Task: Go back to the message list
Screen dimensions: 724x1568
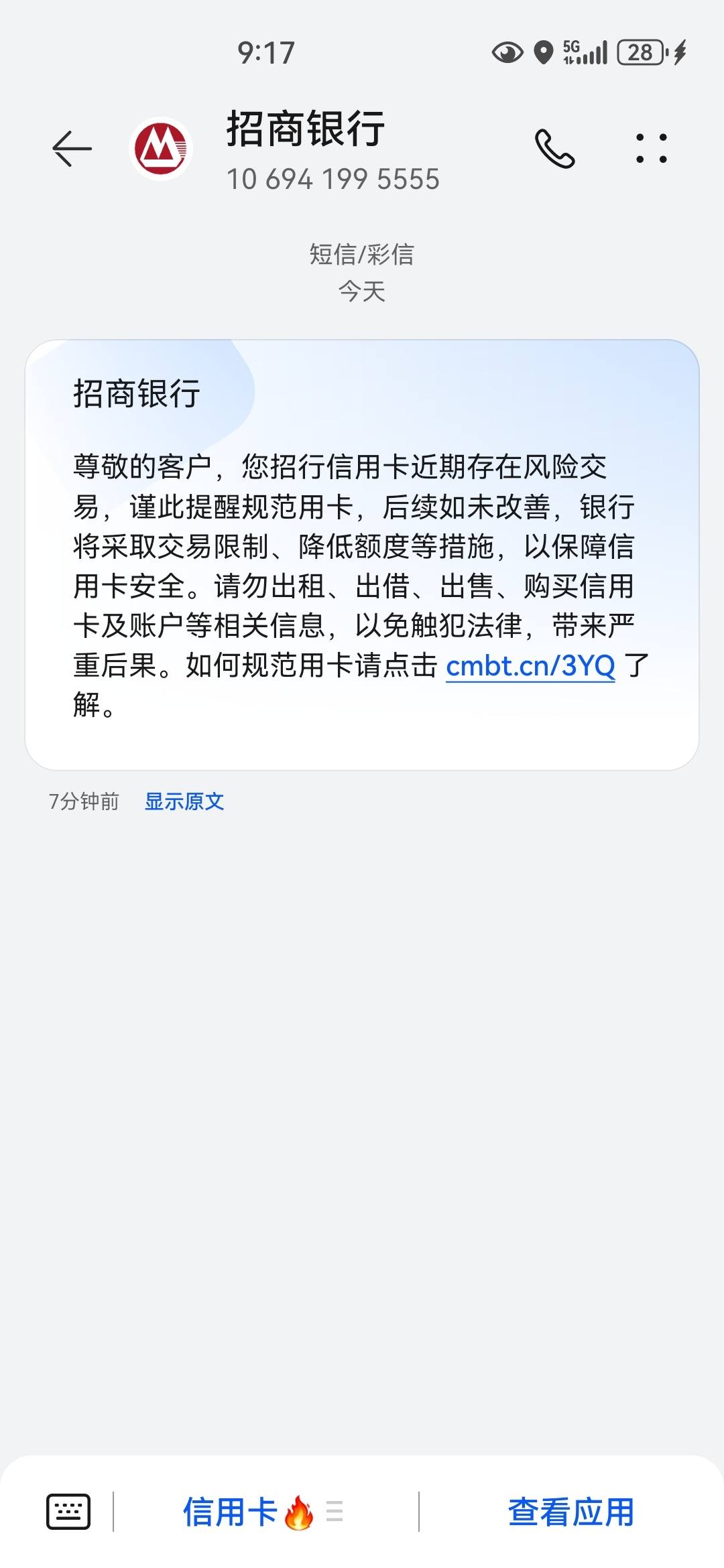Action: pyautogui.click(x=72, y=148)
